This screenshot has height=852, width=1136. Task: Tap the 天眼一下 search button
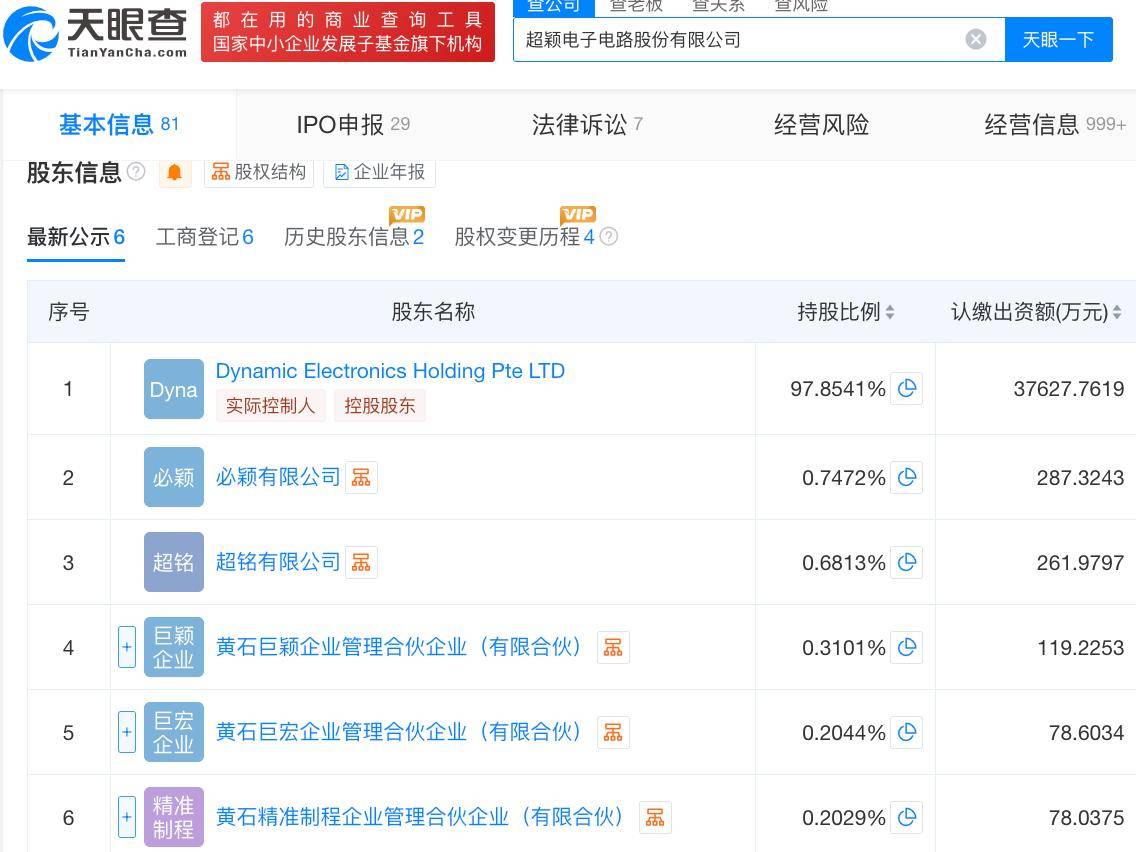1058,40
